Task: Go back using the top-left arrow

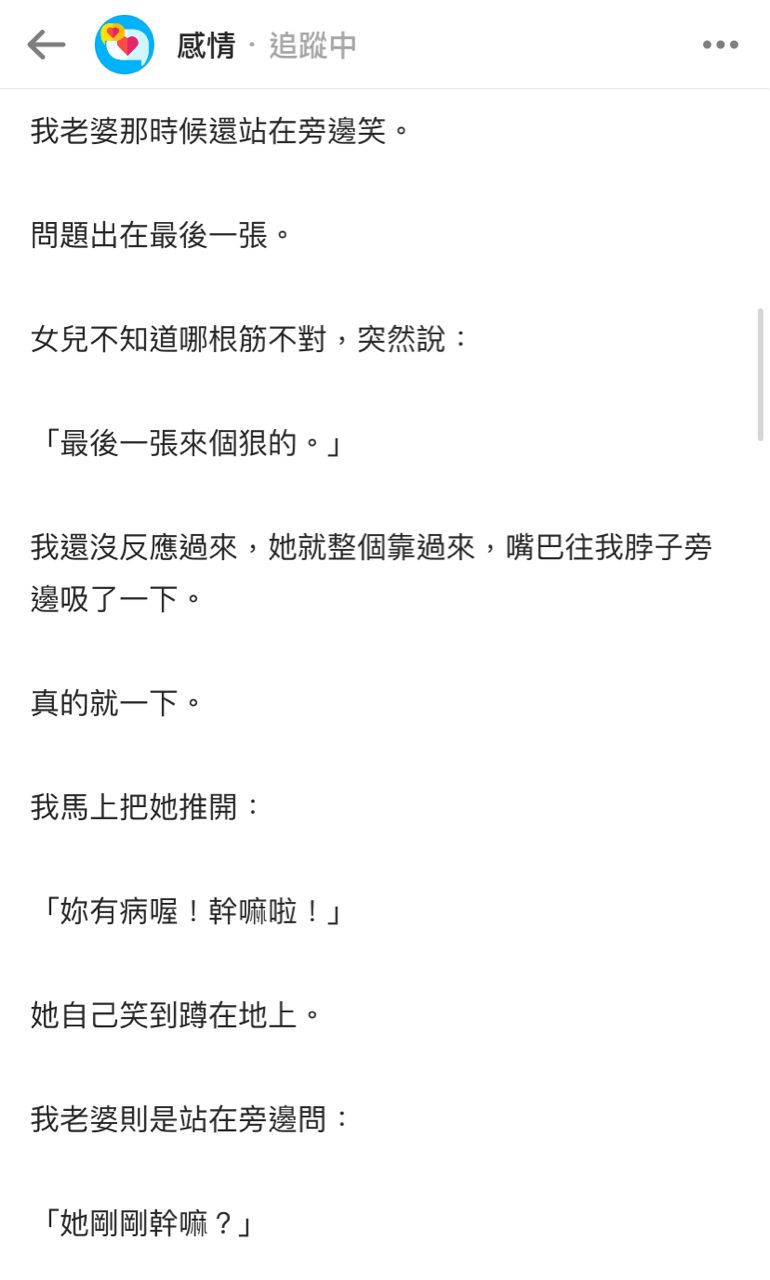Action: pyautogui.click(x=46, y=45)
